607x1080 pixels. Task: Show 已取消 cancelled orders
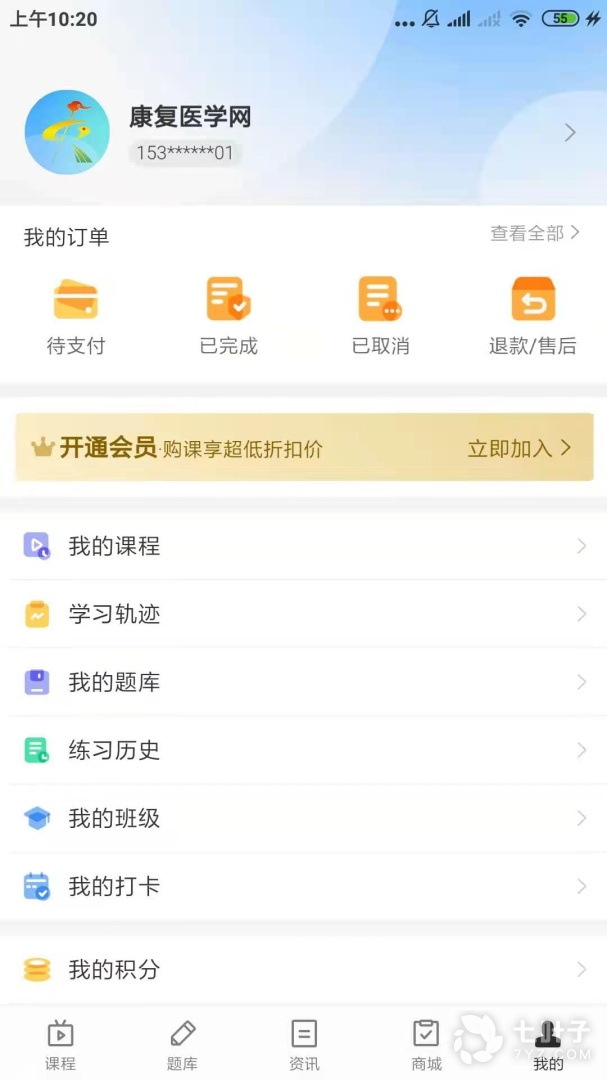click(380, 316)
